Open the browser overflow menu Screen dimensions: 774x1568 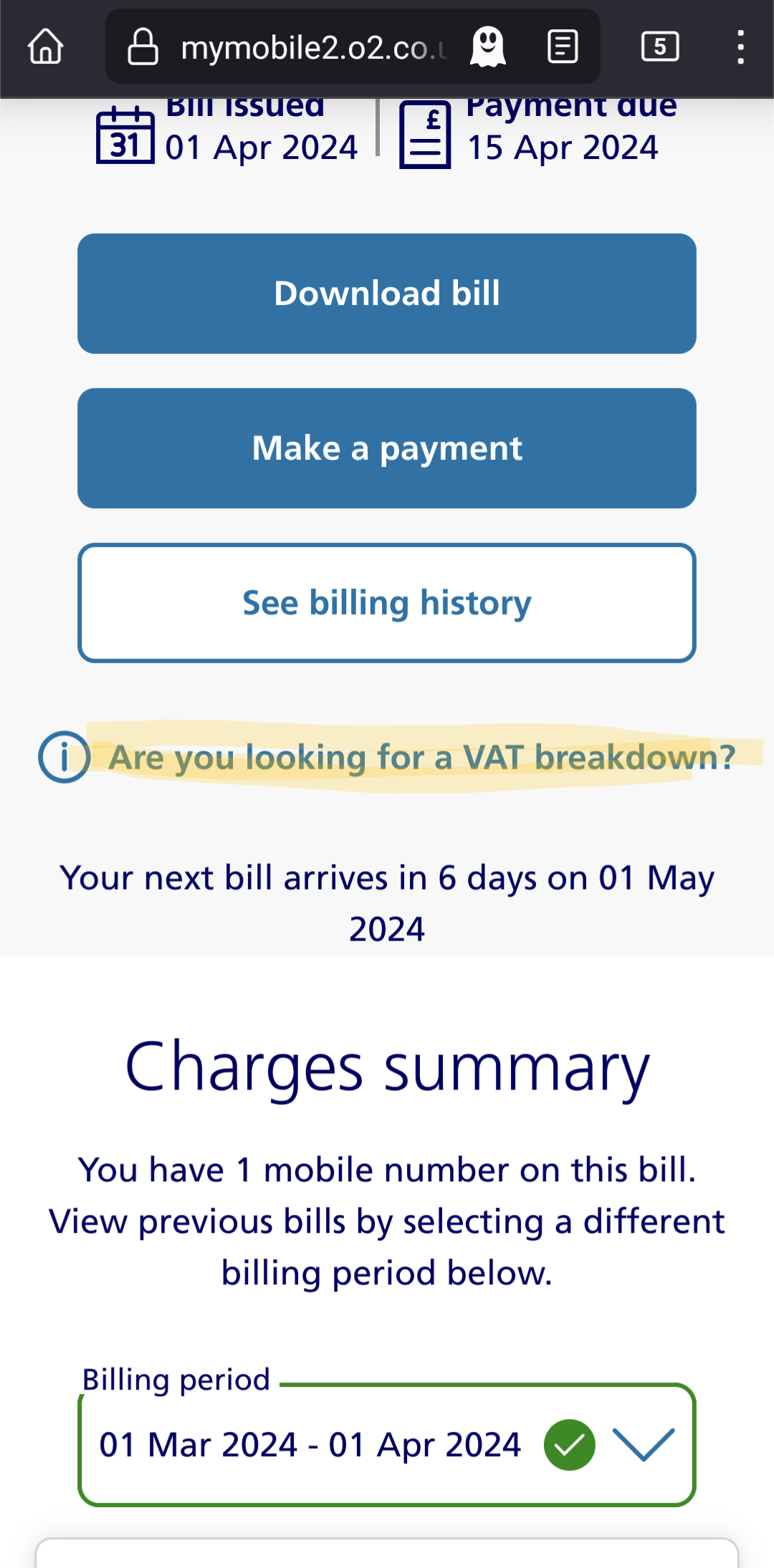[740, 47]
